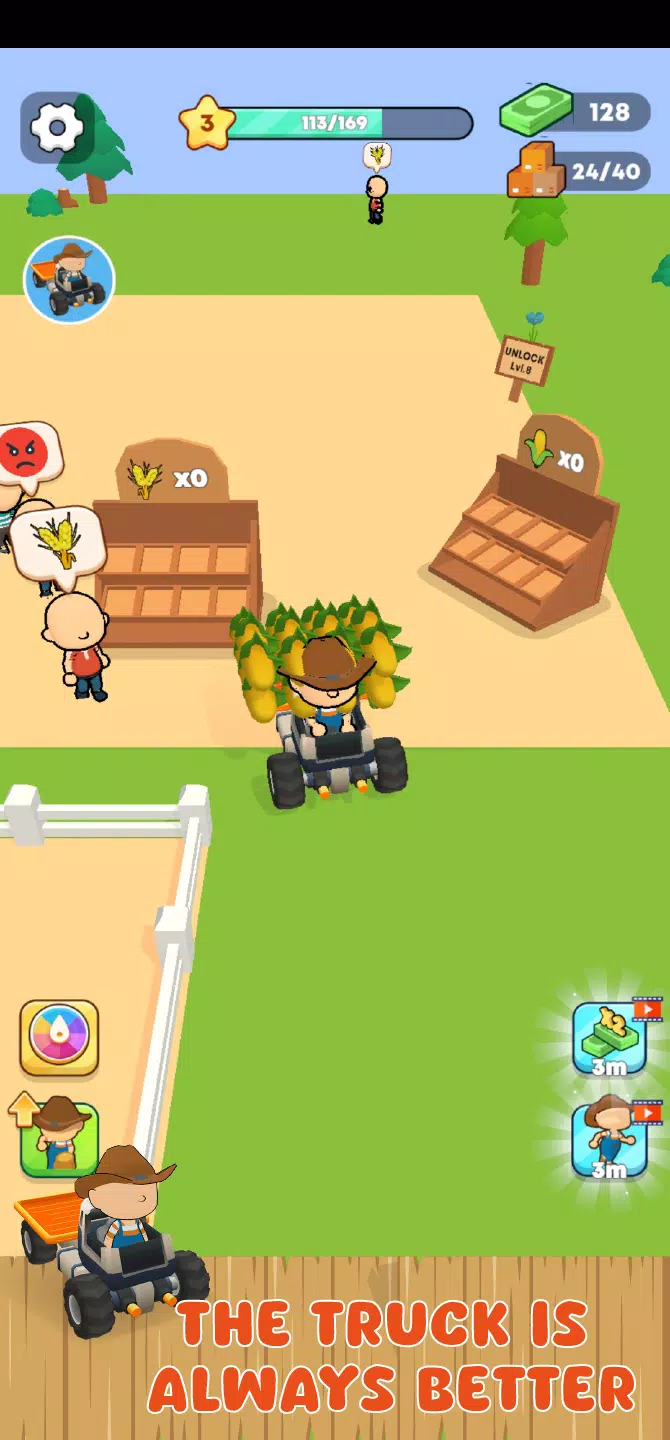The width and height of the screenshot is (670, 1440).
Task: Open the lucky spin wheel
Action: click(59, 1038)
